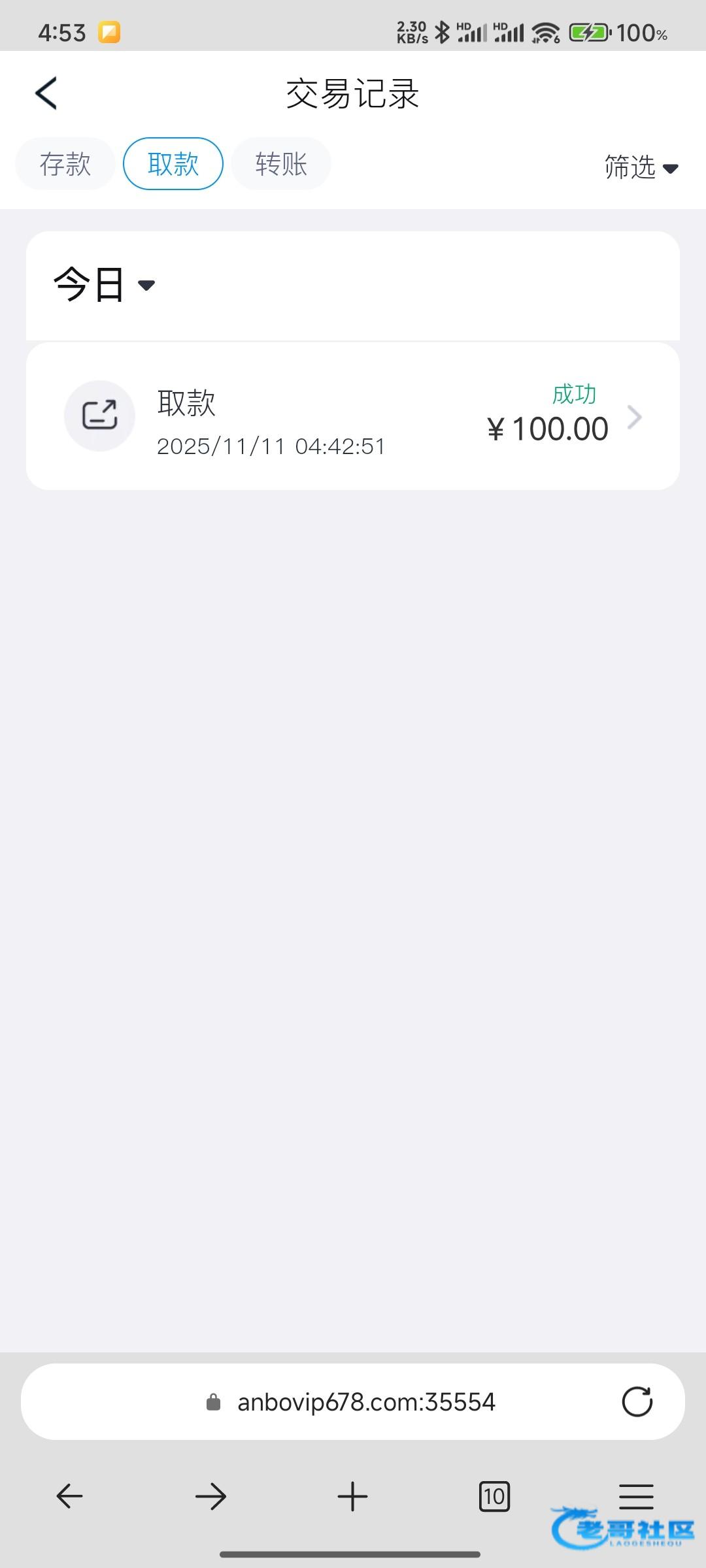View the 10 open browser tabs
This screenshot has width=706, height=1568.
click(x=494, y=1496)
